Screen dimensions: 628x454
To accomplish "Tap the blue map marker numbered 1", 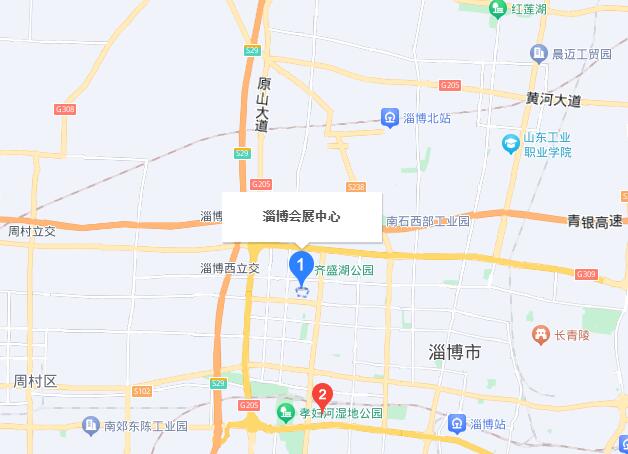I will pos(300,266).
